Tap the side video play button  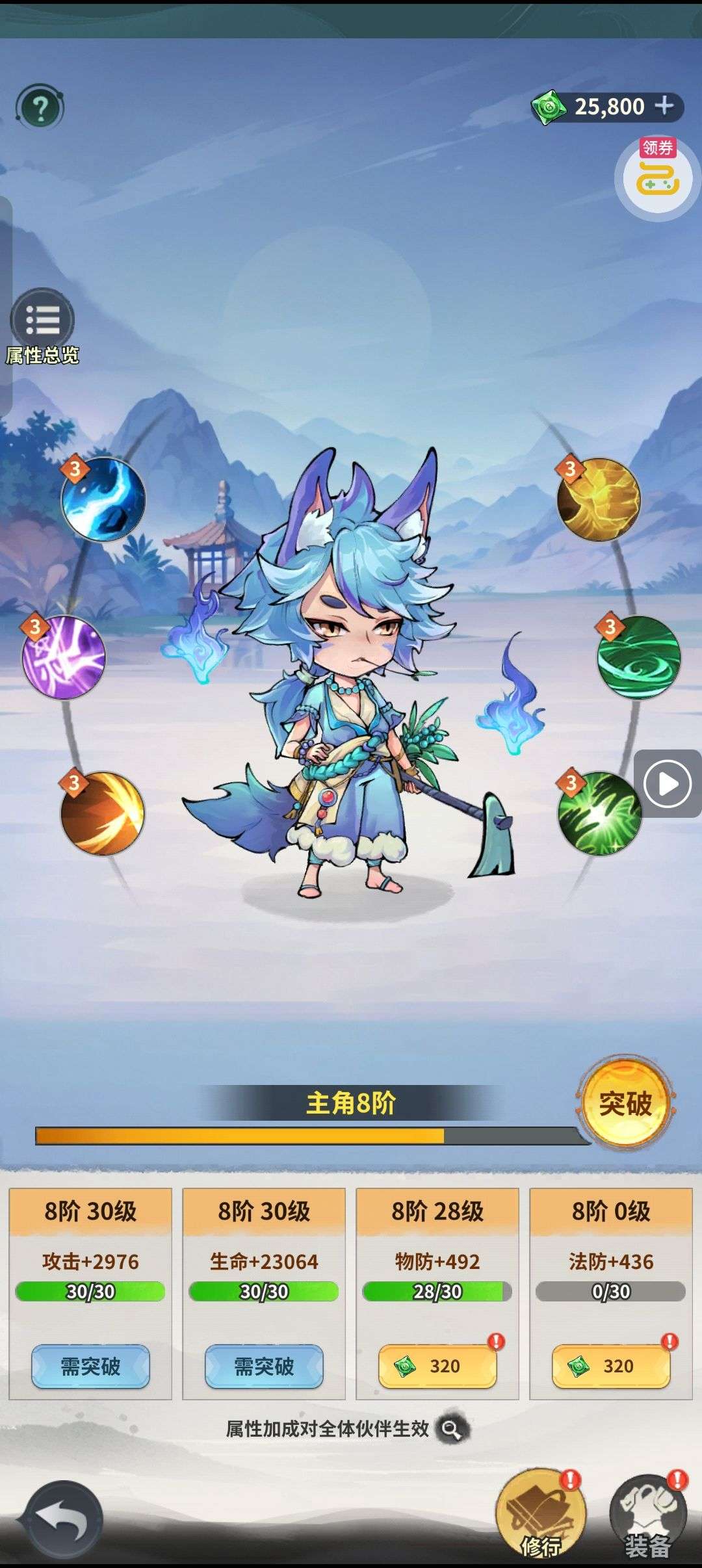[668, 783]
